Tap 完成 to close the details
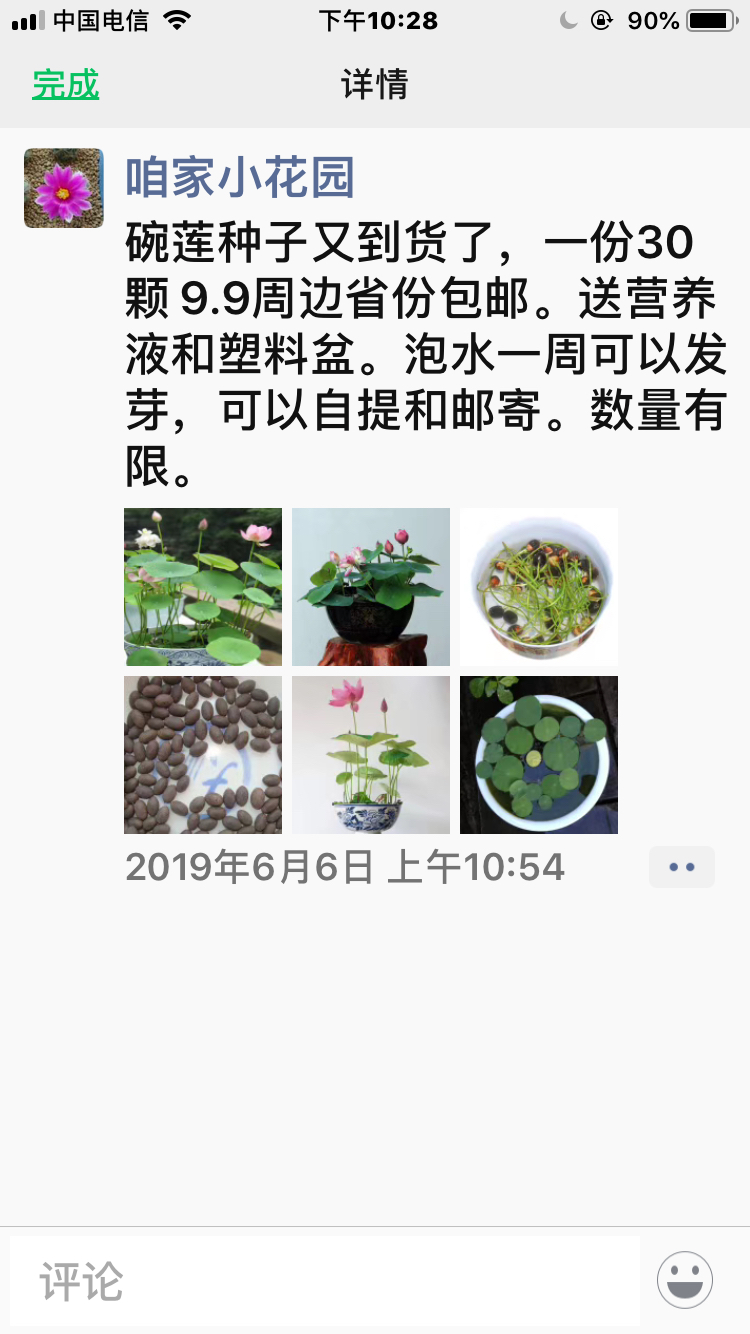Screen dimensions: 750x1334 66,85
